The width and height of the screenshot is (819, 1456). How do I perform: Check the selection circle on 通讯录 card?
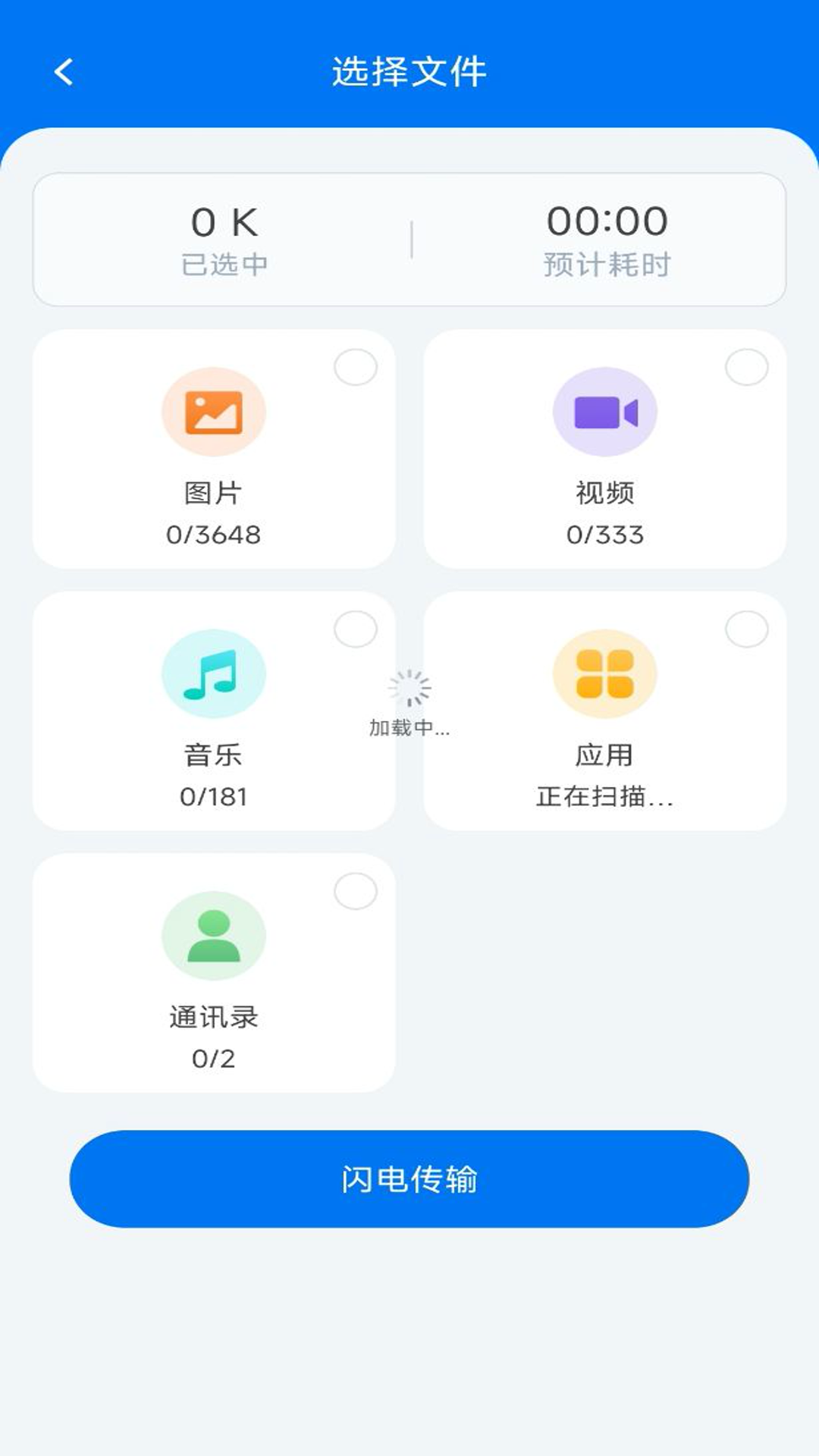[x=357, y=890]
